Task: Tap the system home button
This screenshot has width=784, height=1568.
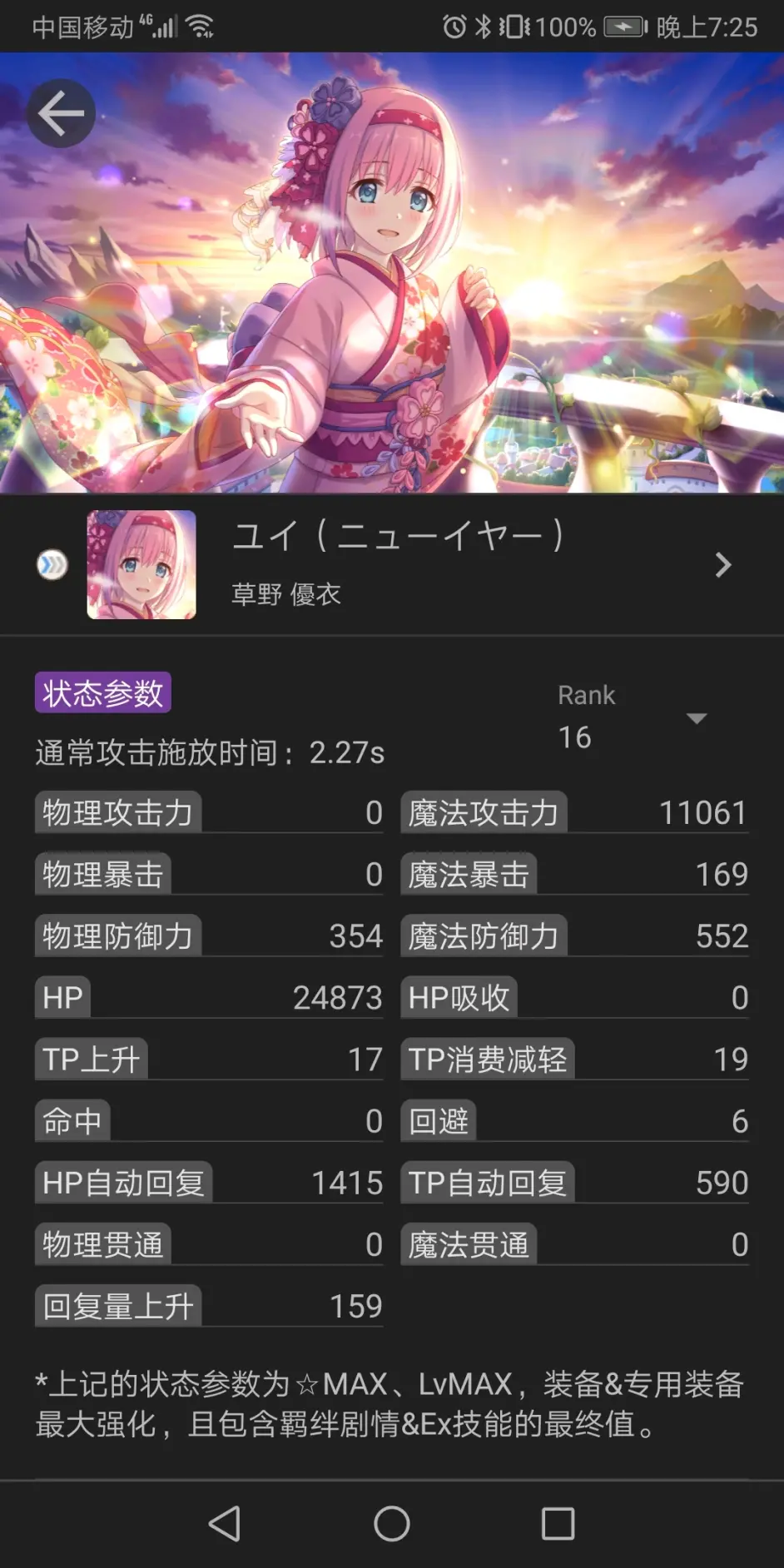Action: point(391,1524)
